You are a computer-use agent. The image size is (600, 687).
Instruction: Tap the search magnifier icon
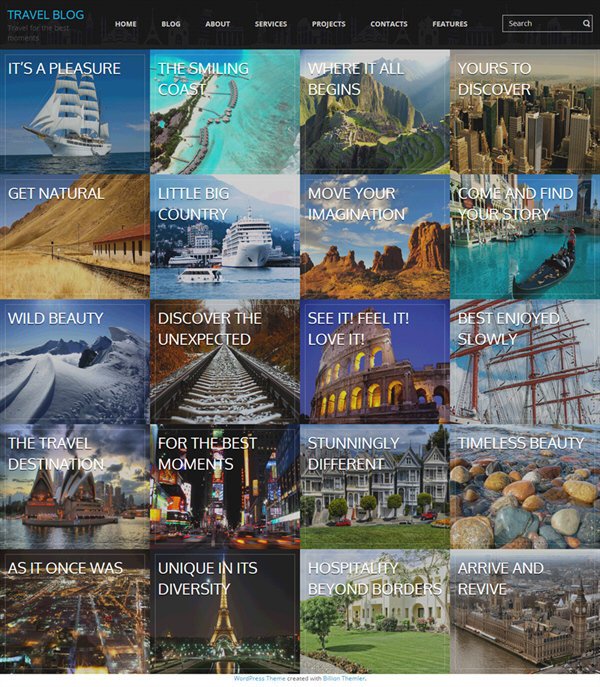click(586, 23)
